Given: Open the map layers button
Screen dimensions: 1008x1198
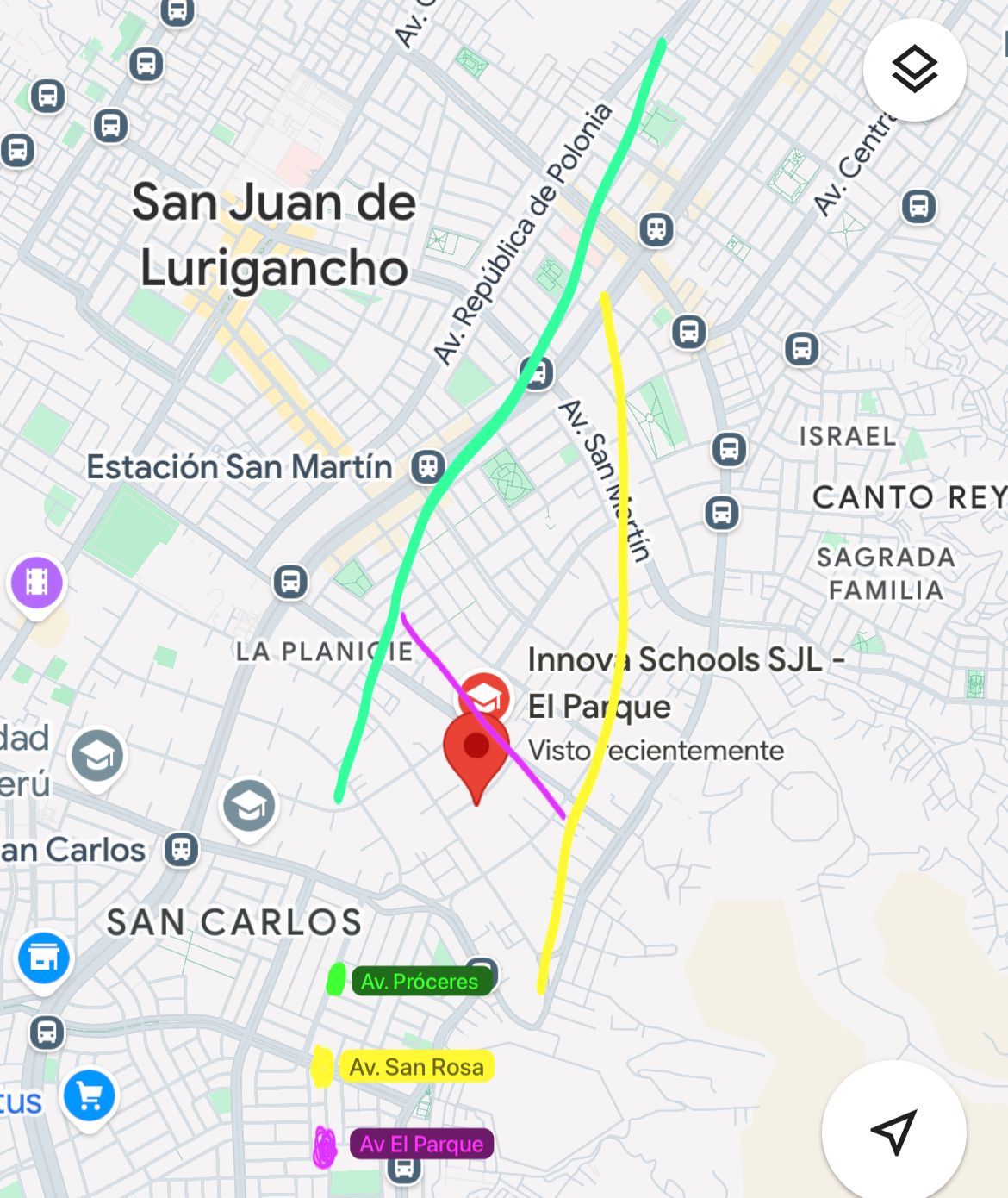Looking at the screenshot, I should [x=914, y=70].
